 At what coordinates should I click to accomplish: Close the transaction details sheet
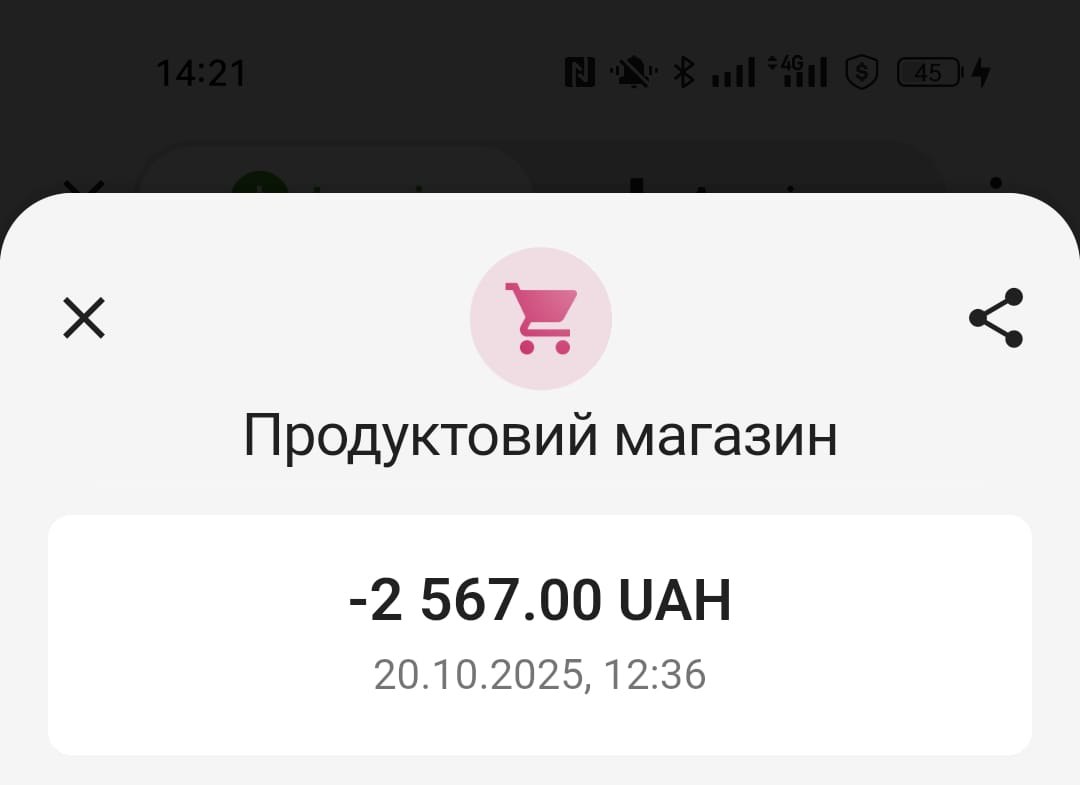84,319
